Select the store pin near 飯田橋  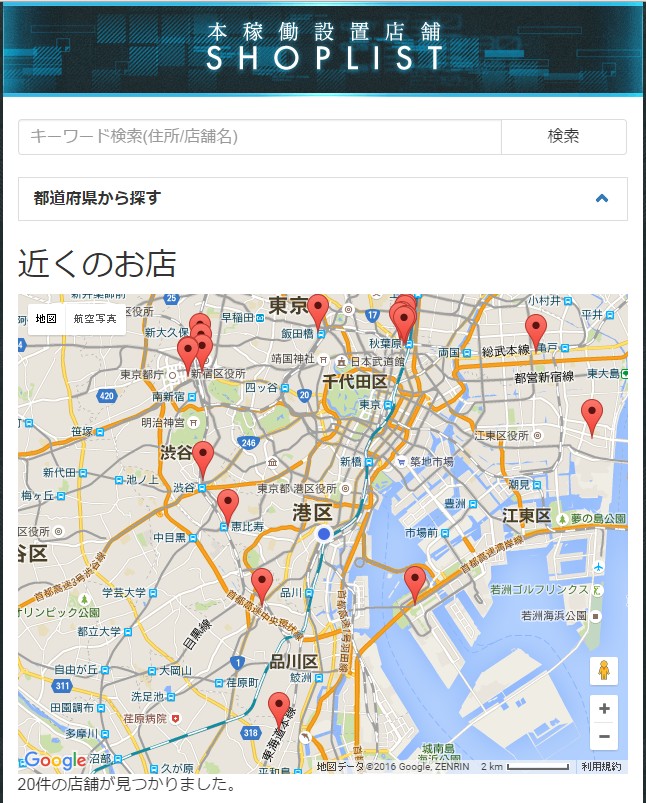pos(318,311)
